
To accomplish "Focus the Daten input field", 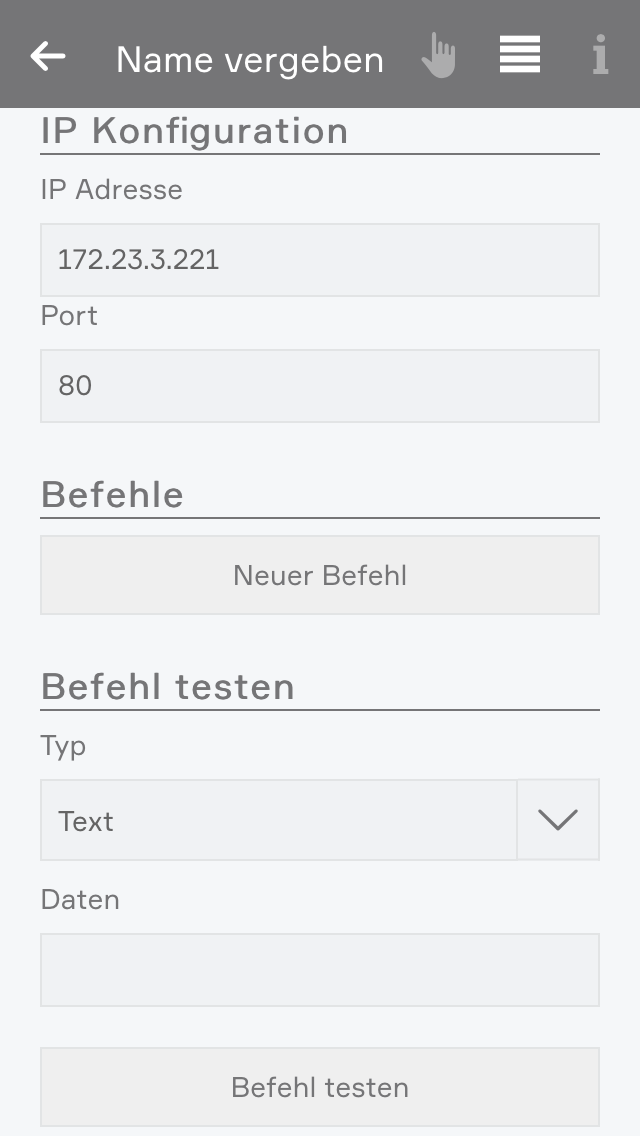I will click(320, 970).
